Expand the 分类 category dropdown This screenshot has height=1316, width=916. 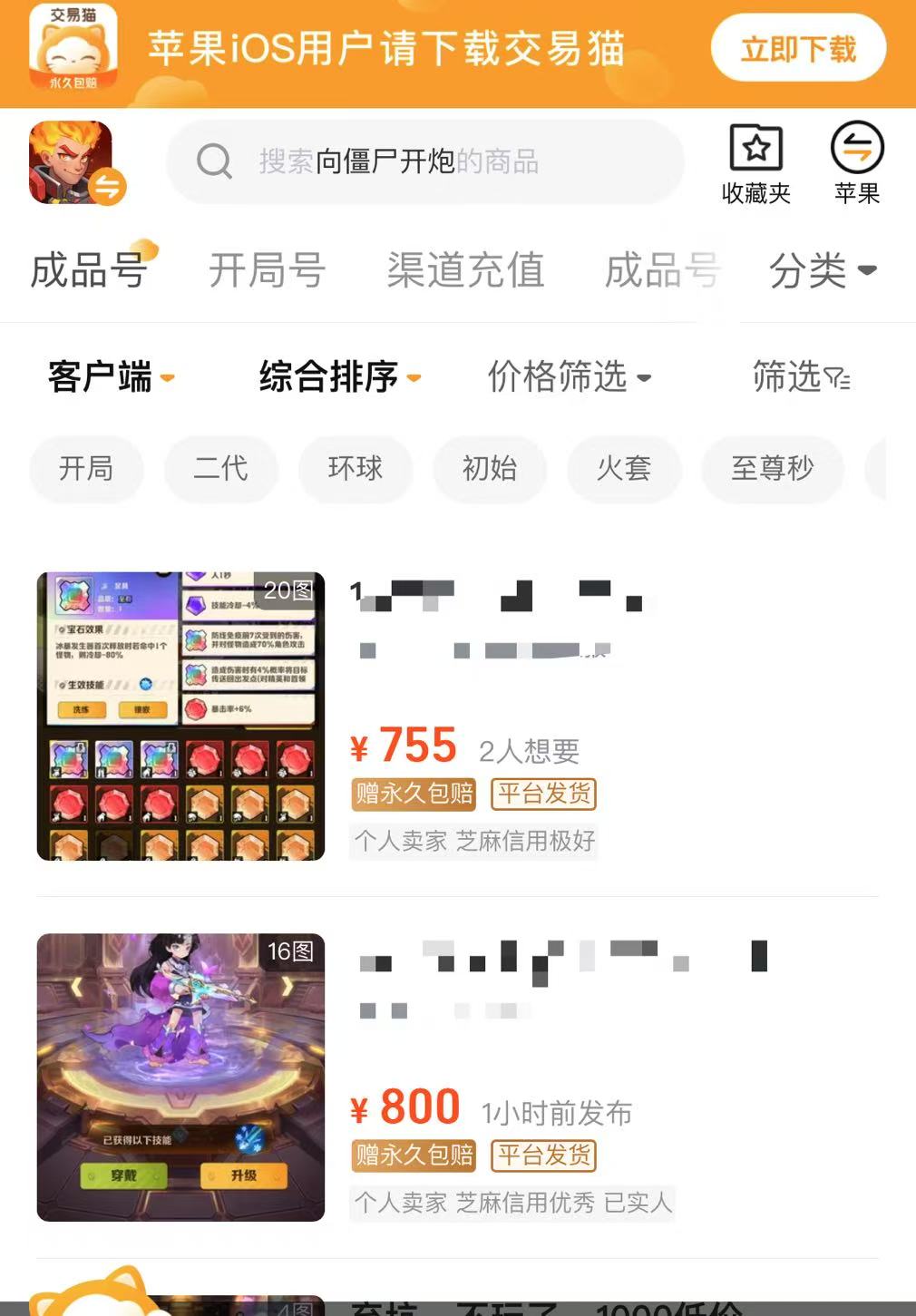[x=822, y=270]
